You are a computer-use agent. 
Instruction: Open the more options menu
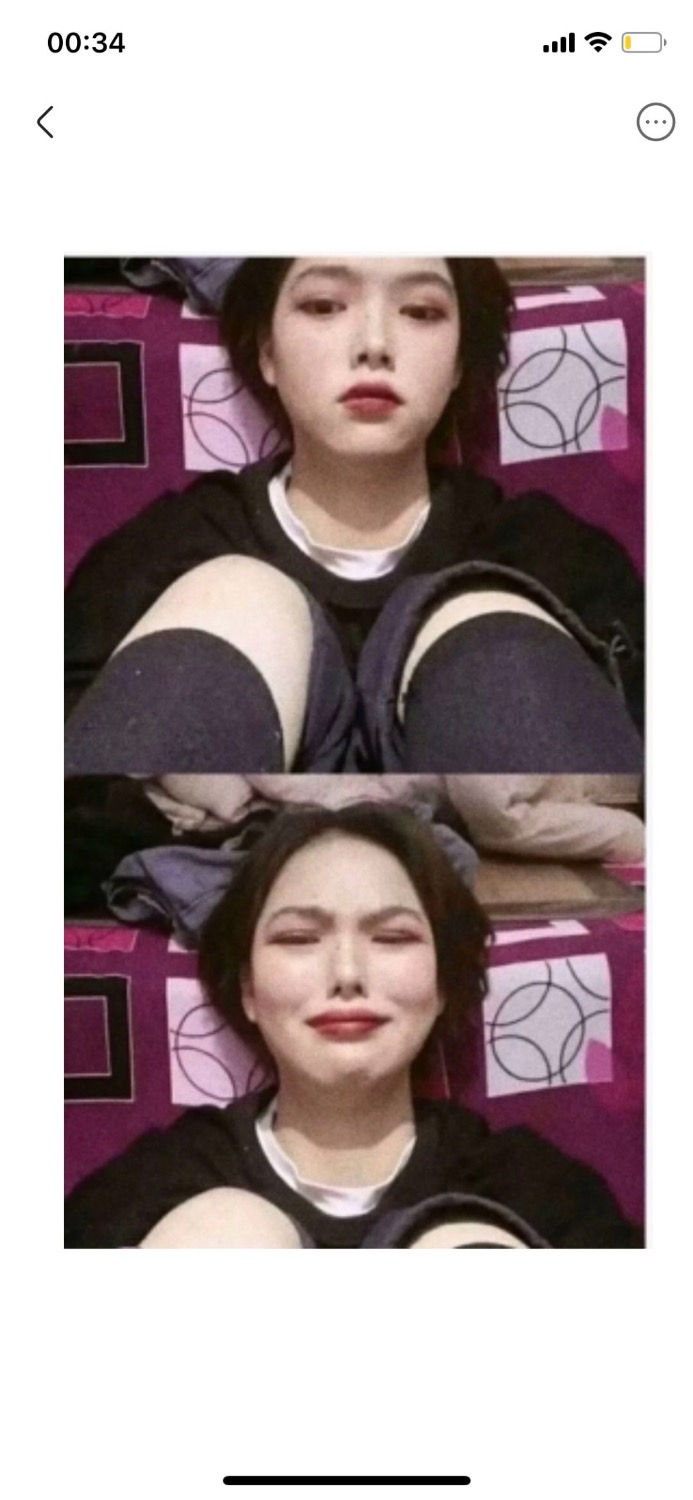pyautogui.click(x=655, y=122)
